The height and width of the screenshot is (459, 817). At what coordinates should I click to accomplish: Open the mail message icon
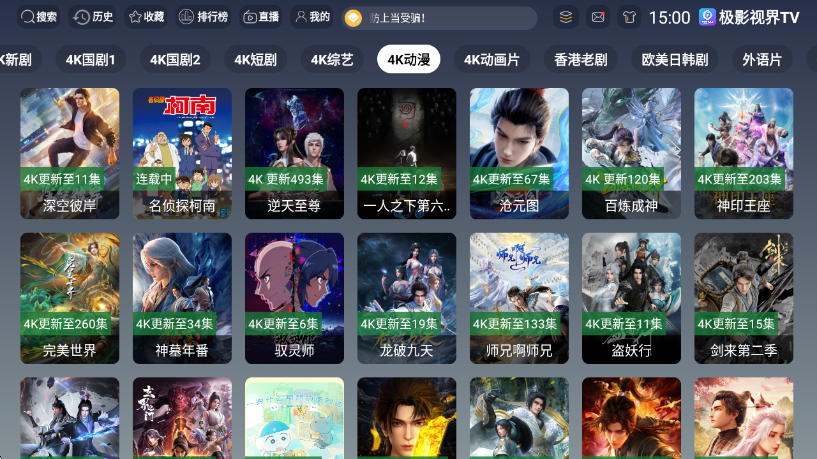[x=597, y=17]
